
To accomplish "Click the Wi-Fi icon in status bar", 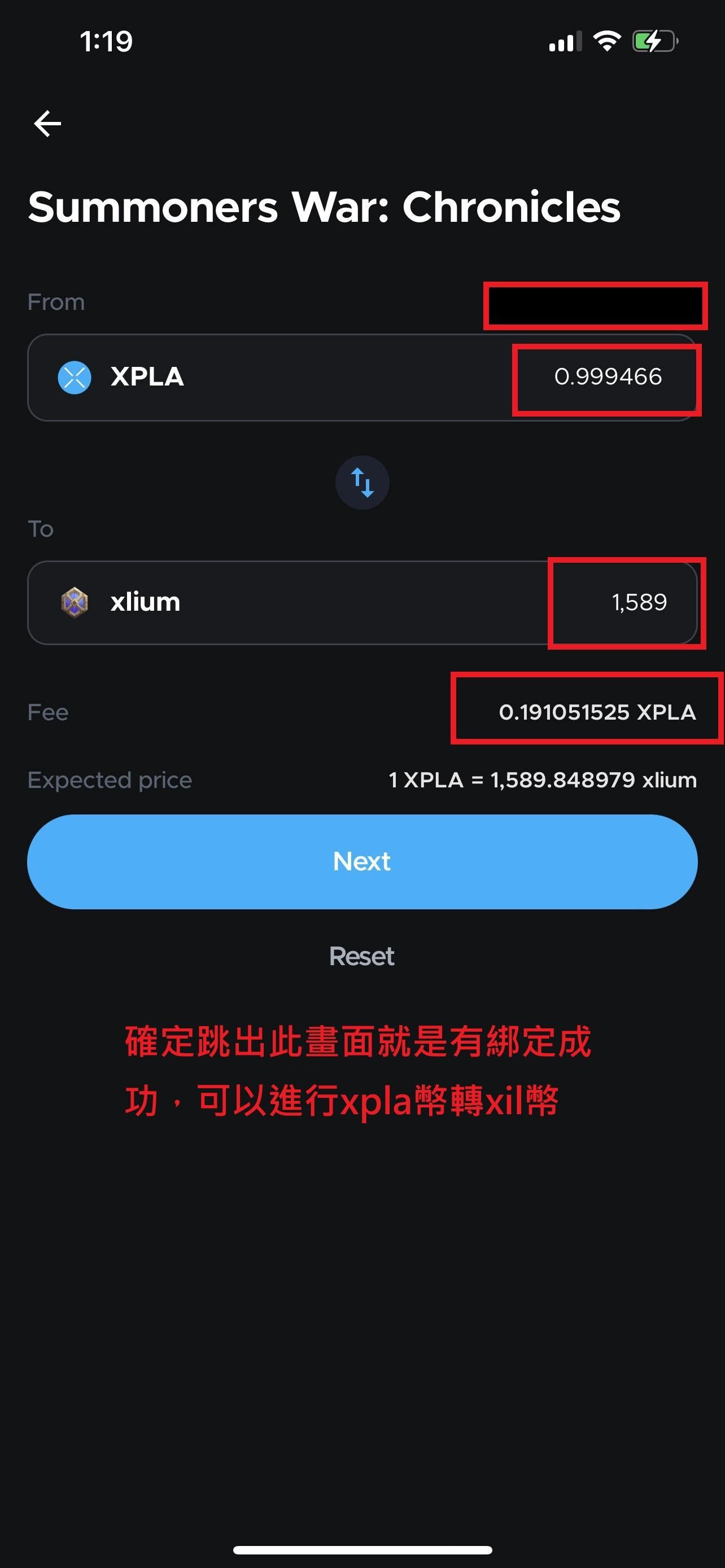I will [x=606, y=41].
